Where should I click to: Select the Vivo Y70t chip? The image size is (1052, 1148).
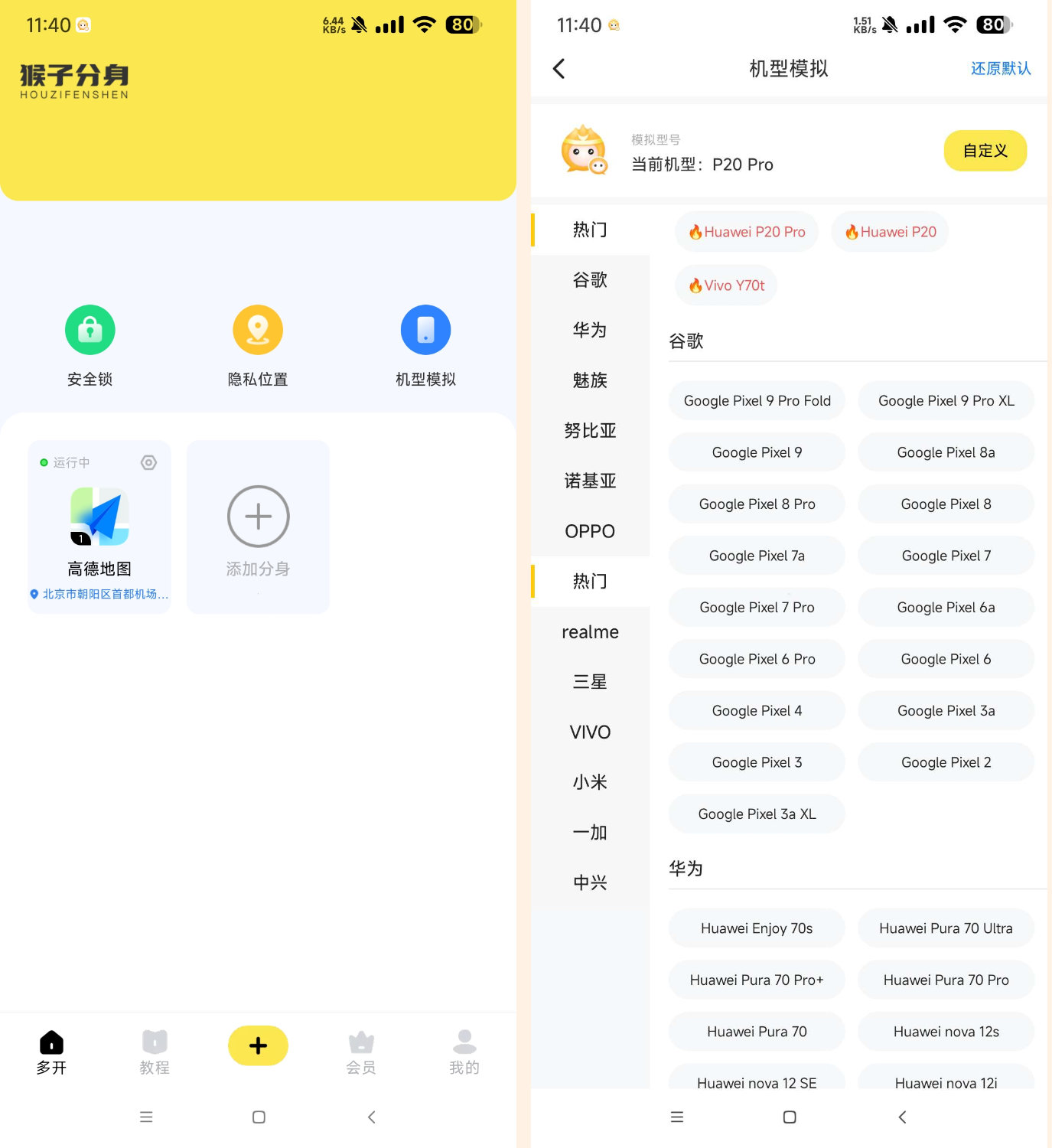coord(726,285)
